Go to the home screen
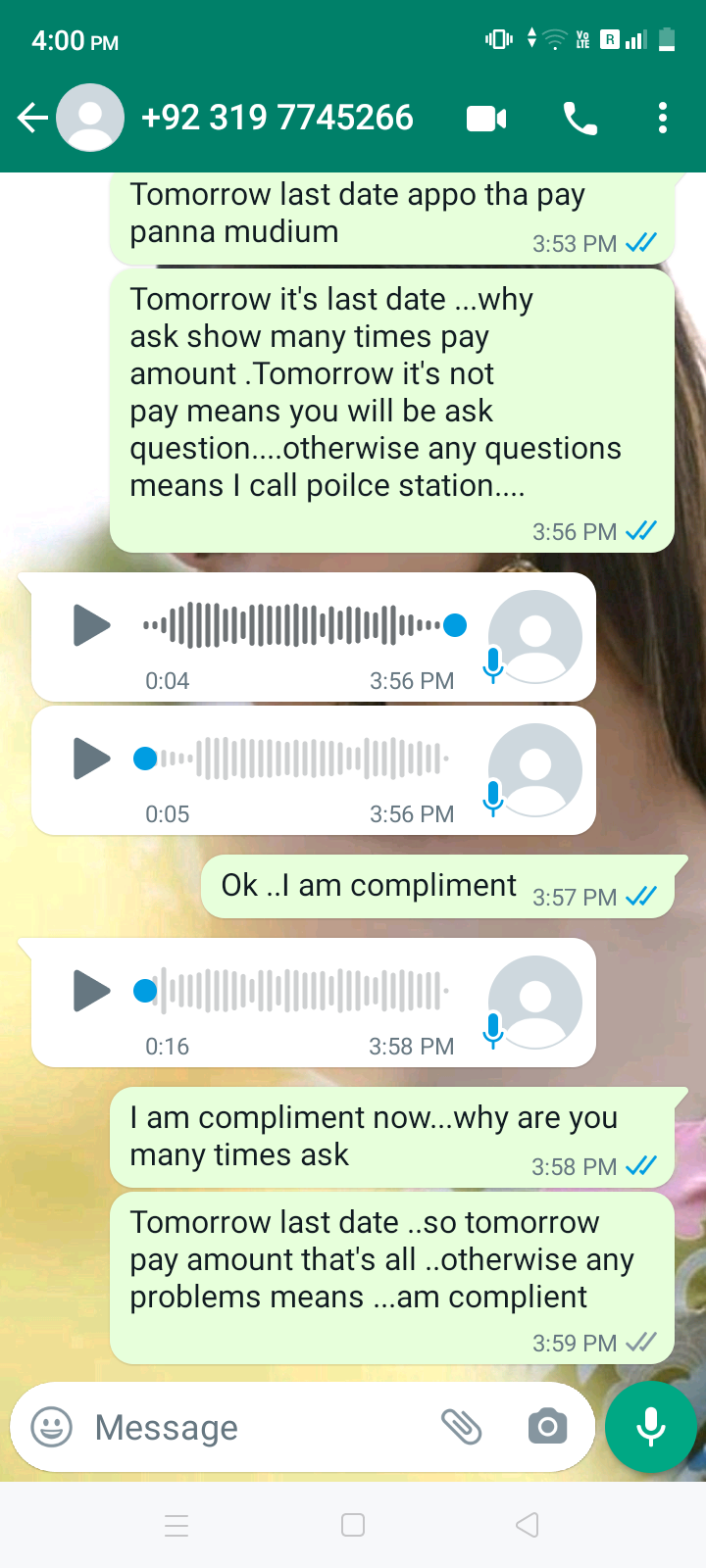Screen dimensions: 706x1568 [353, 1525]
